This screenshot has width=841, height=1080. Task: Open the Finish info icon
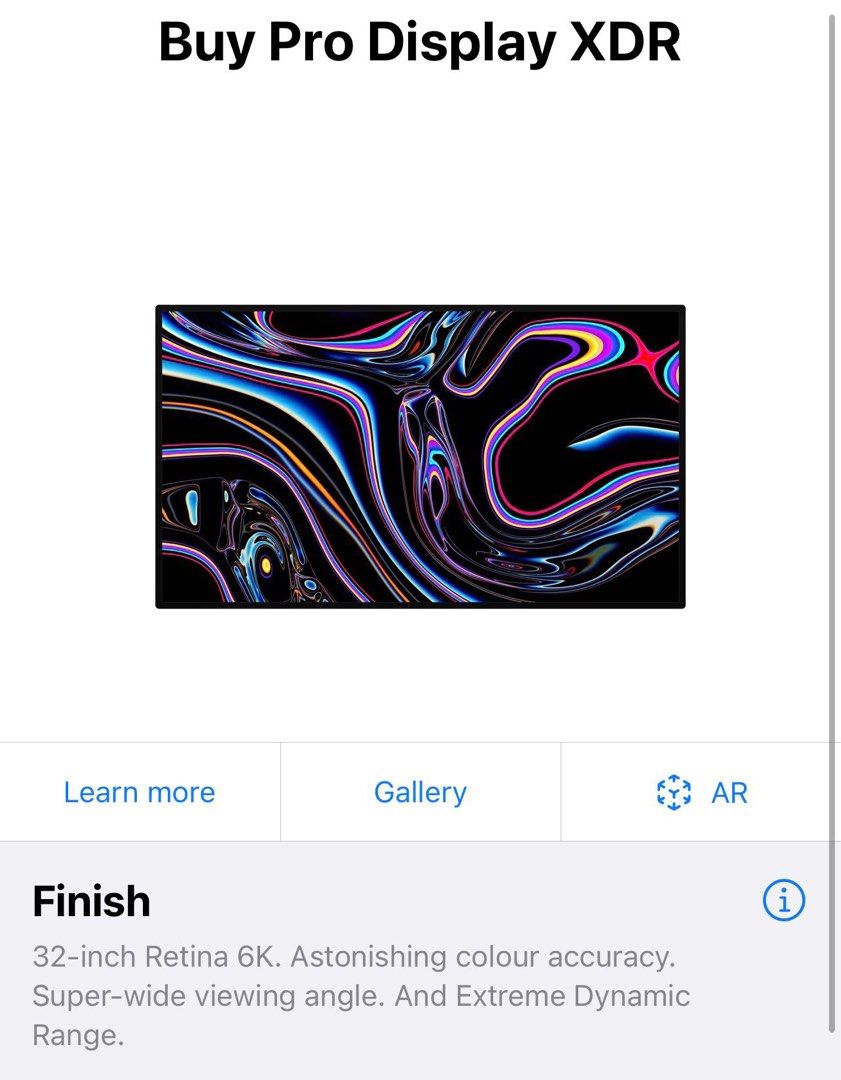783,901
